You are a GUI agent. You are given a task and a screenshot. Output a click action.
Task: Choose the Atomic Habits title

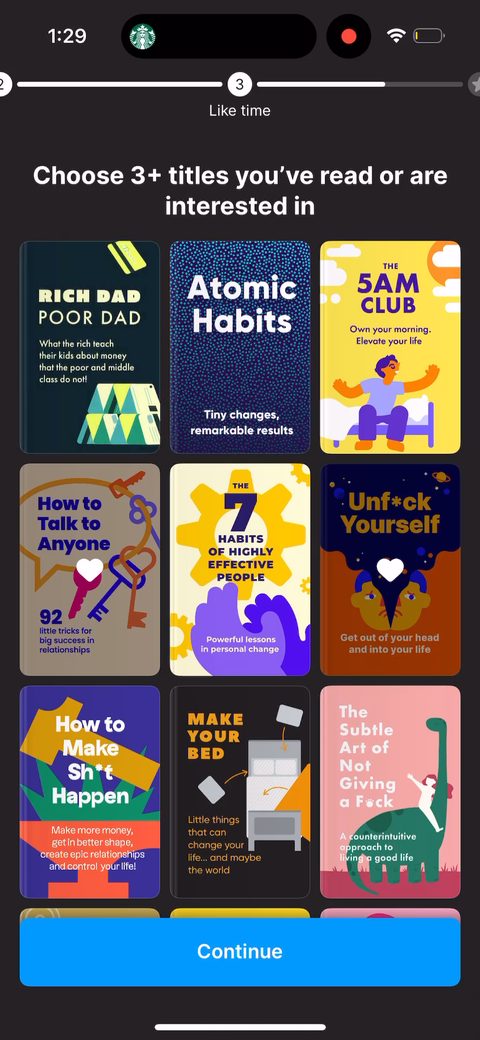[240, 347]
